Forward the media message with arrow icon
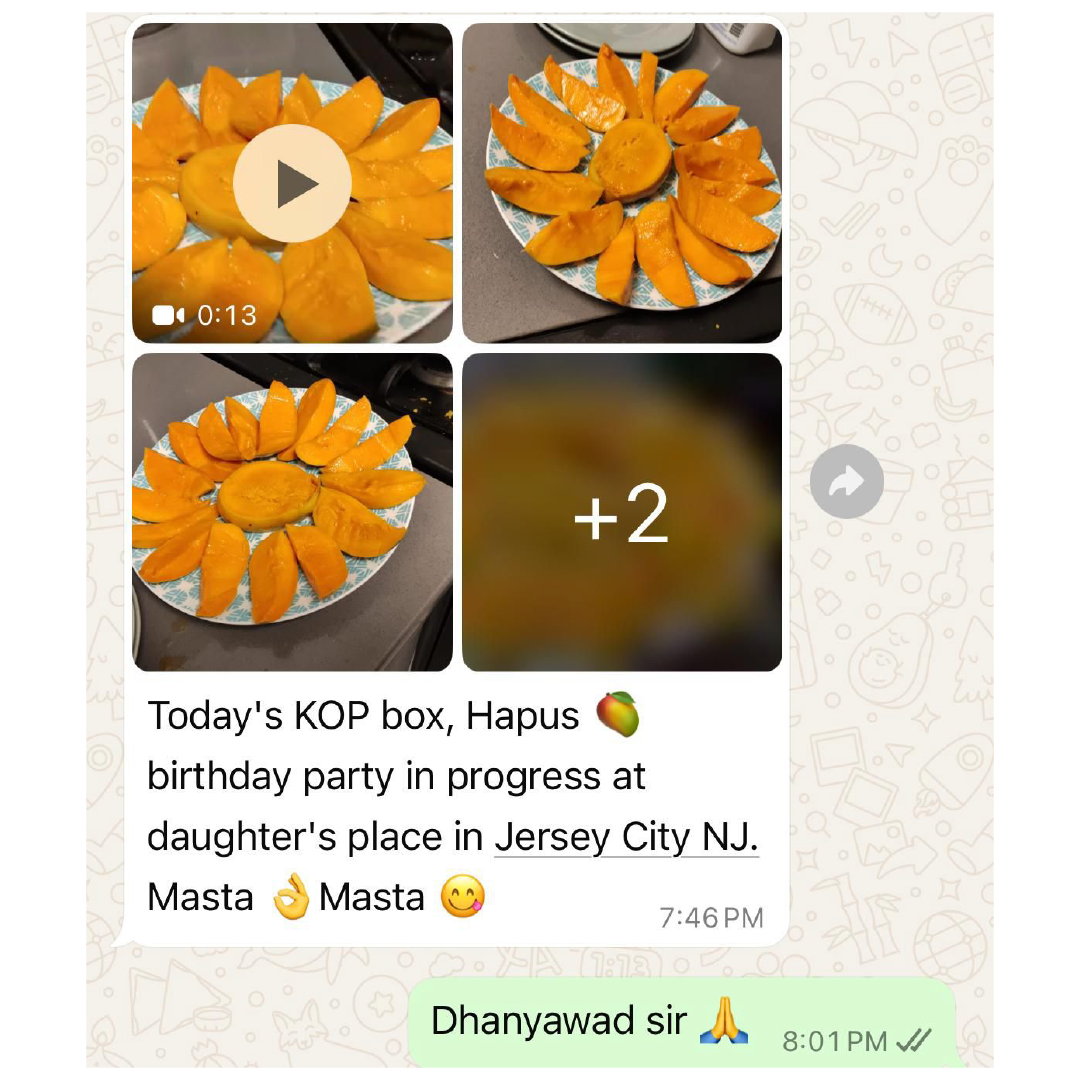The image size is (1080, 1080). (x=846, y=482)
